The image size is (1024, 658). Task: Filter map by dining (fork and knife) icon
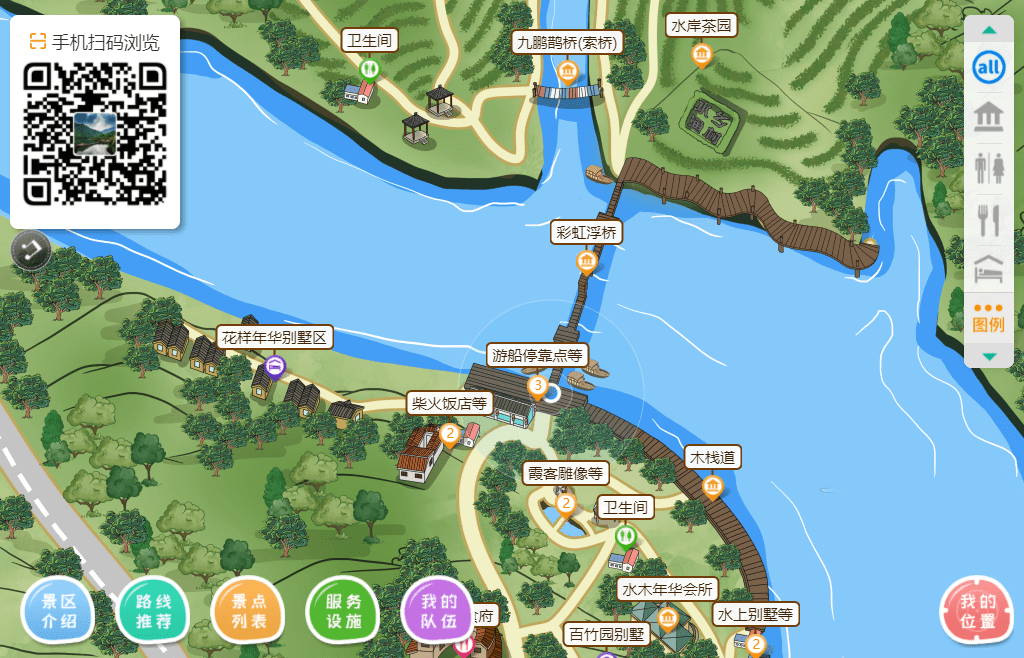989,217
